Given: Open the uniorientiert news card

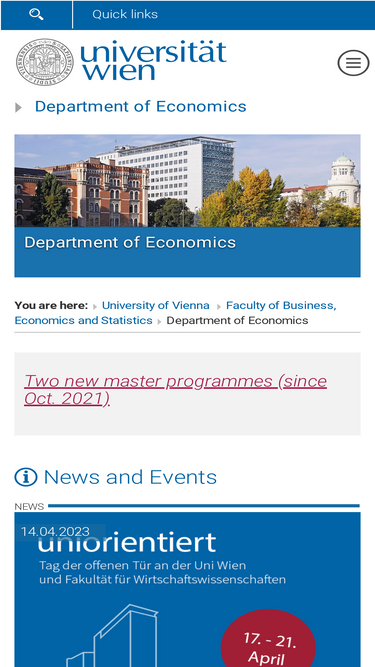Looking at the screenshot, I should [188, 590].
